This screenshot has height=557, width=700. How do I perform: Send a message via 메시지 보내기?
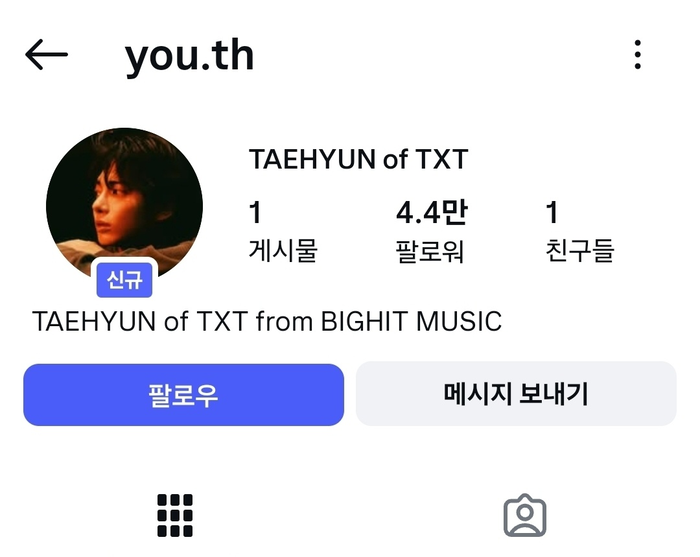[516, 394]
